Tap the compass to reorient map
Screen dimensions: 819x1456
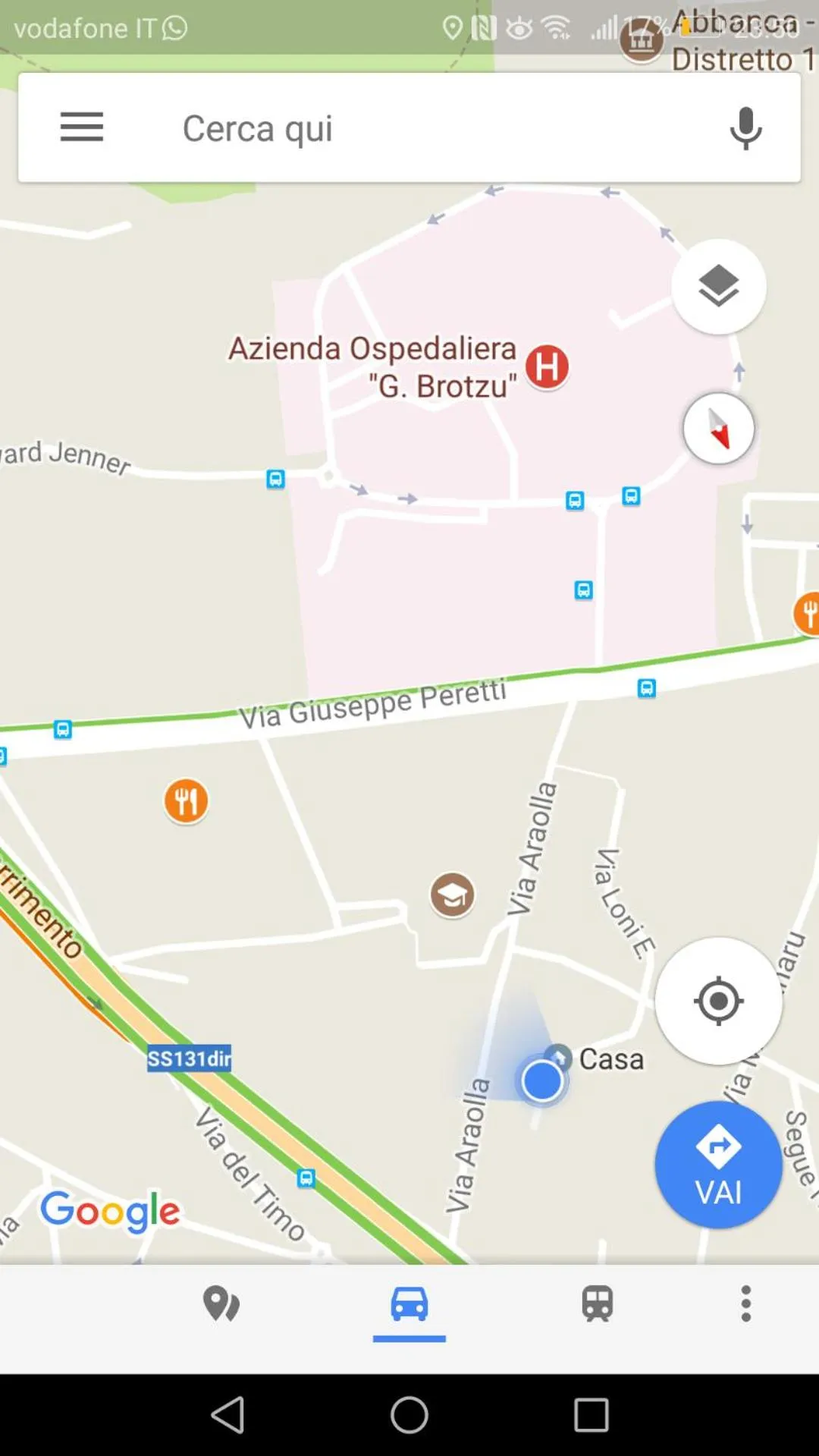(x=718, y=429)
